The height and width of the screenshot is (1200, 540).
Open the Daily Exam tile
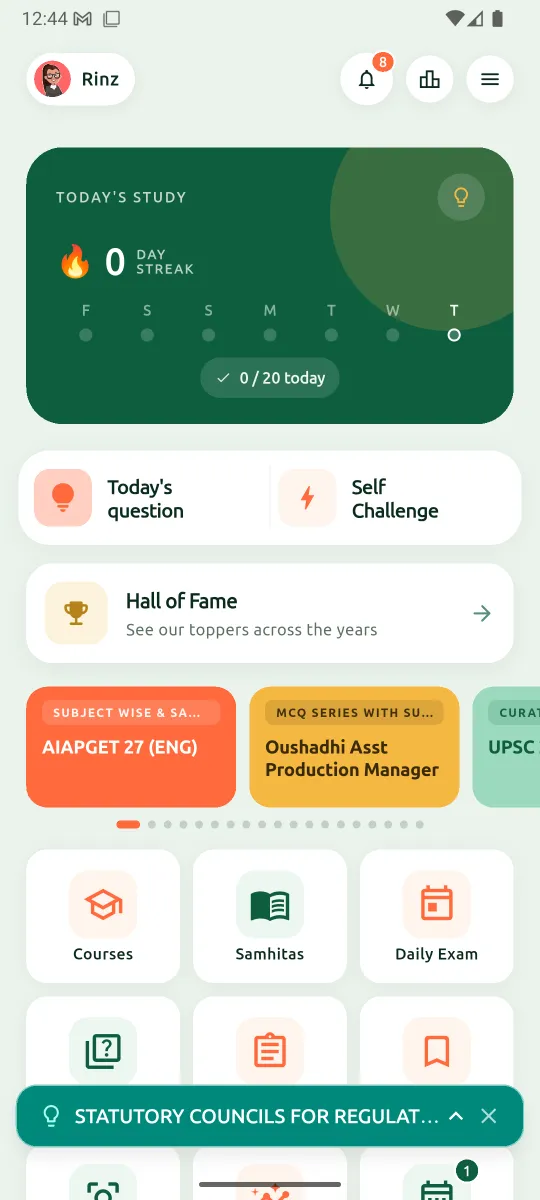[x=437, y=916]
